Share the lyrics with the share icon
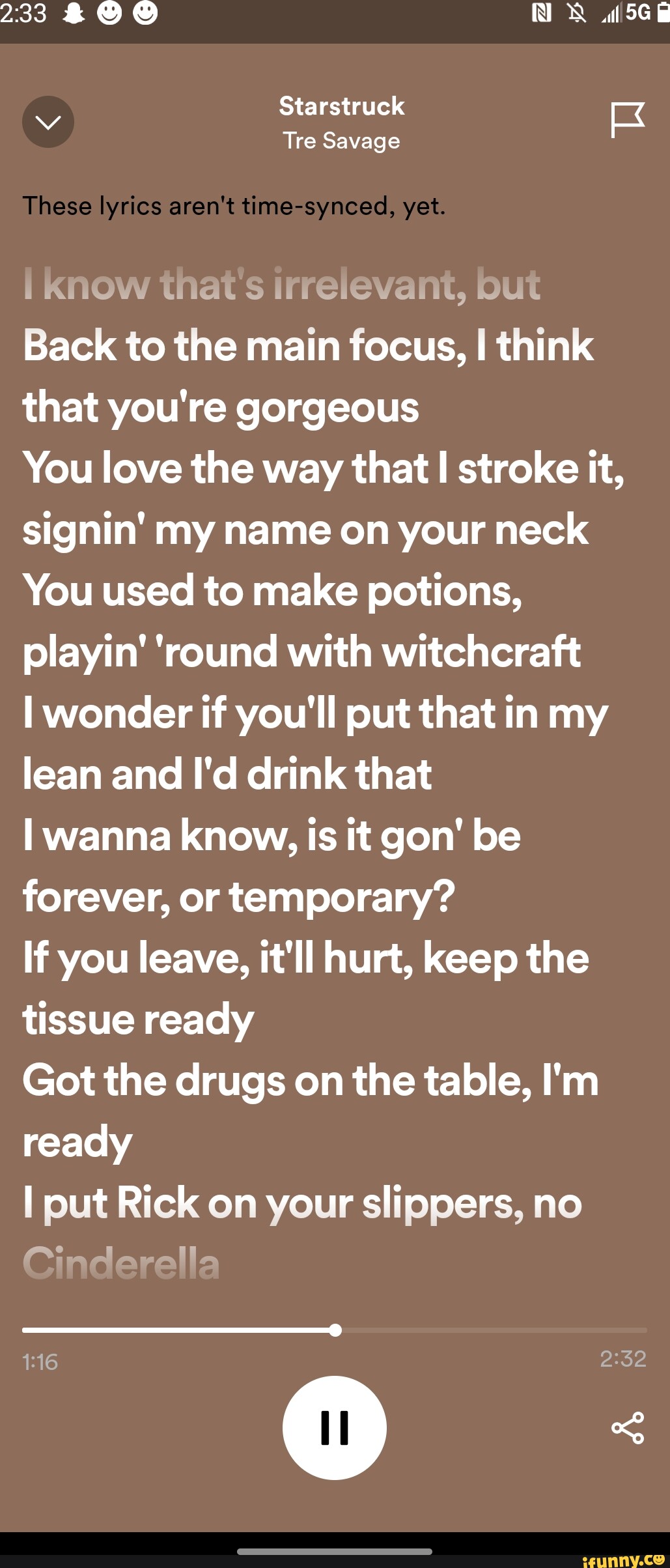Viewport: 670px width, 1568px height. coord(628,1427)
